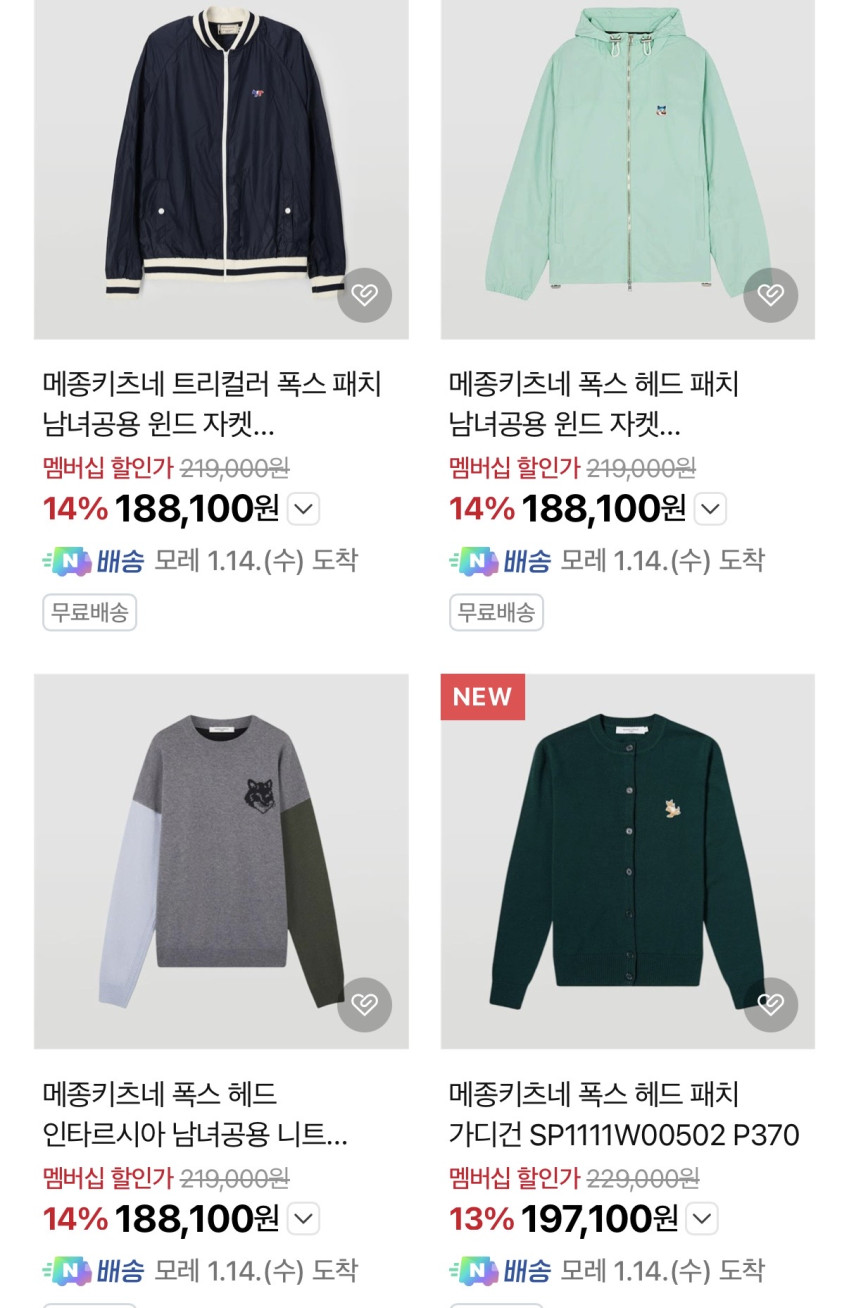
Task: Expand price details for the tricolor fox jacket
Action: (303, 510)
